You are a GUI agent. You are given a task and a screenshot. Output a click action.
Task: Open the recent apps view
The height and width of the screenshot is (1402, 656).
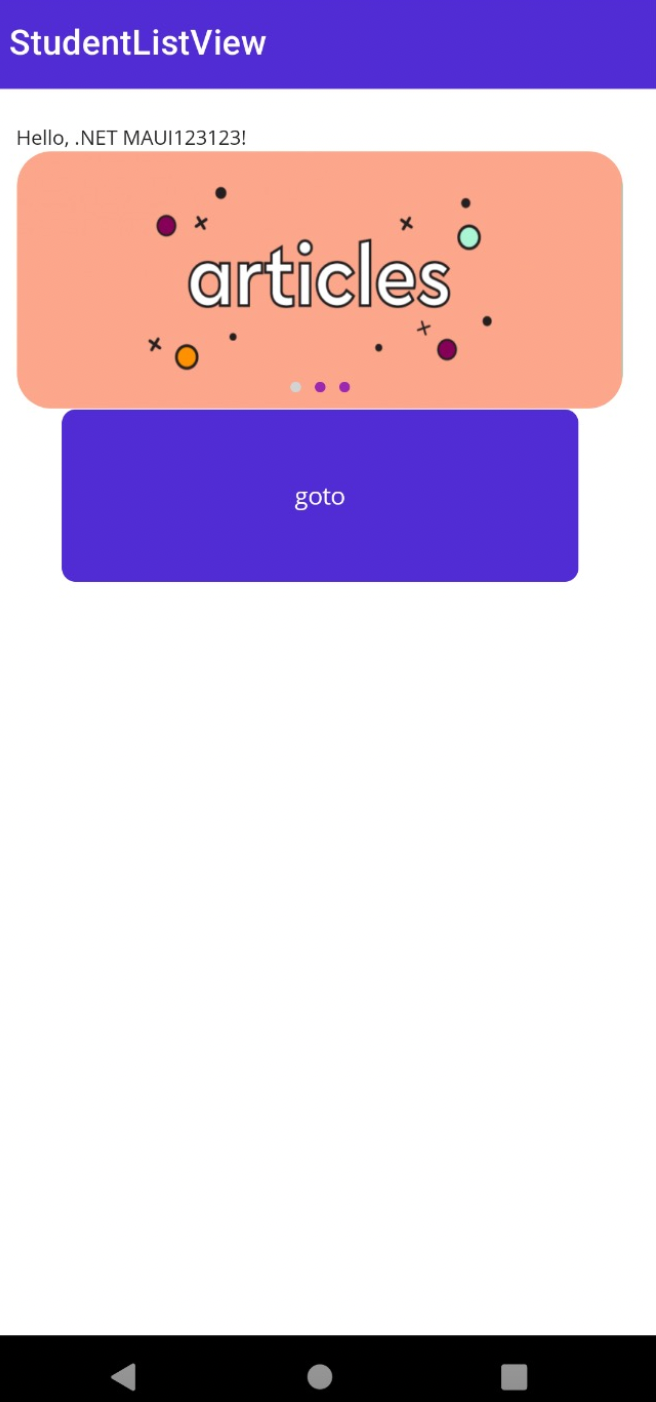pos(514,1377)
